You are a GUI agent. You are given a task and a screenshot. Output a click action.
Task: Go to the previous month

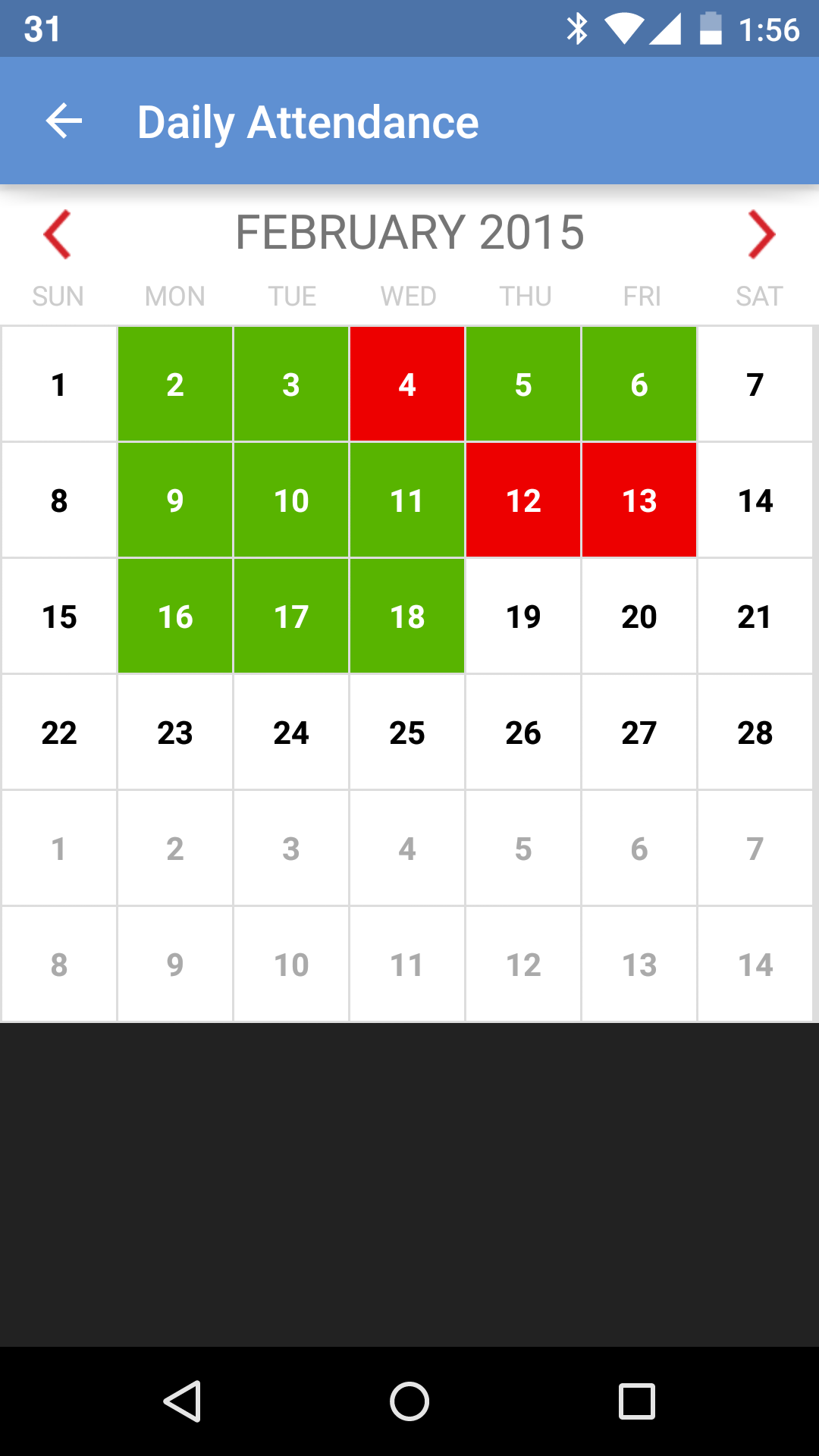[58, 234]
